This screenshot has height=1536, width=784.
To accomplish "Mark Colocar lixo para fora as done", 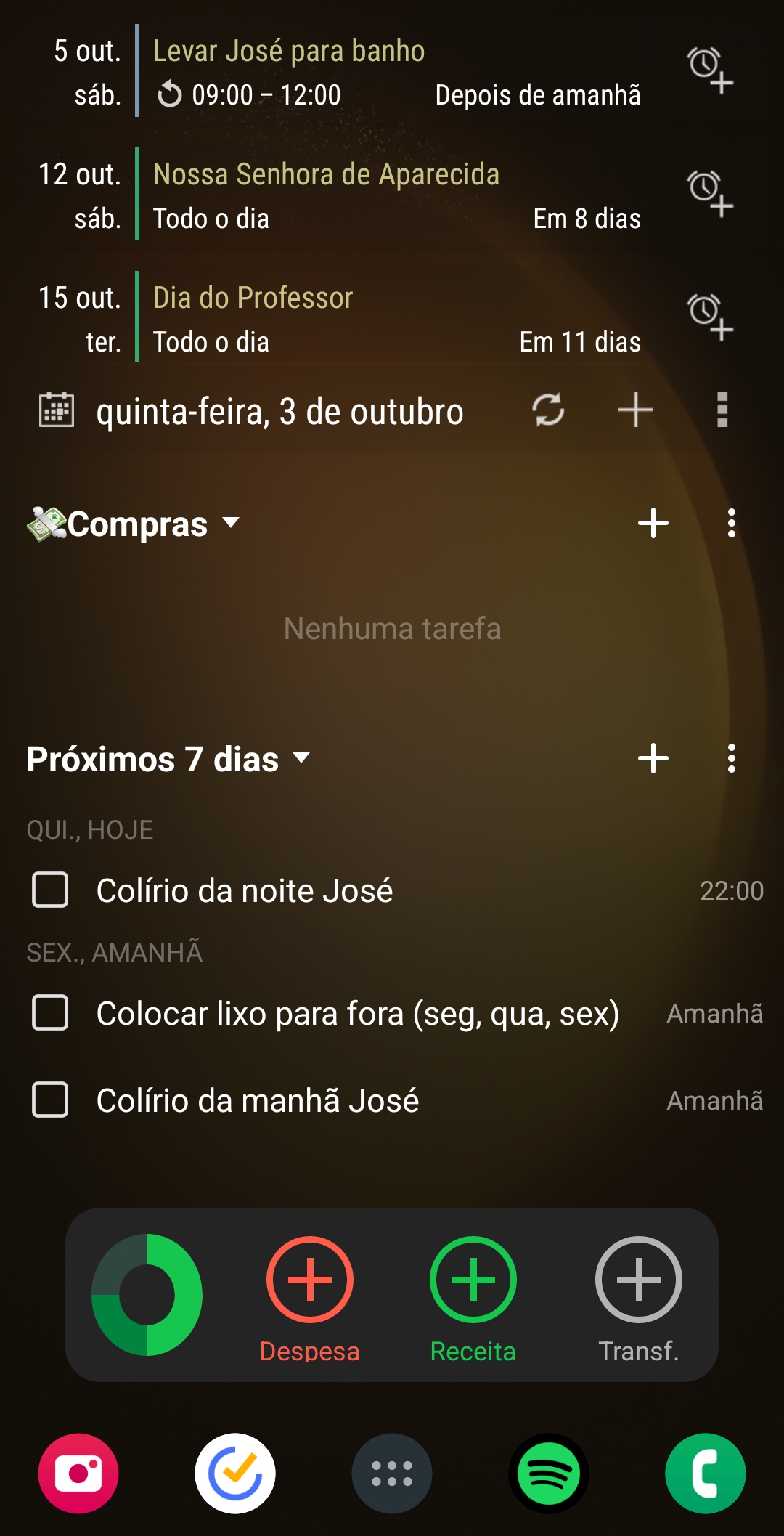I will 50,1012.
